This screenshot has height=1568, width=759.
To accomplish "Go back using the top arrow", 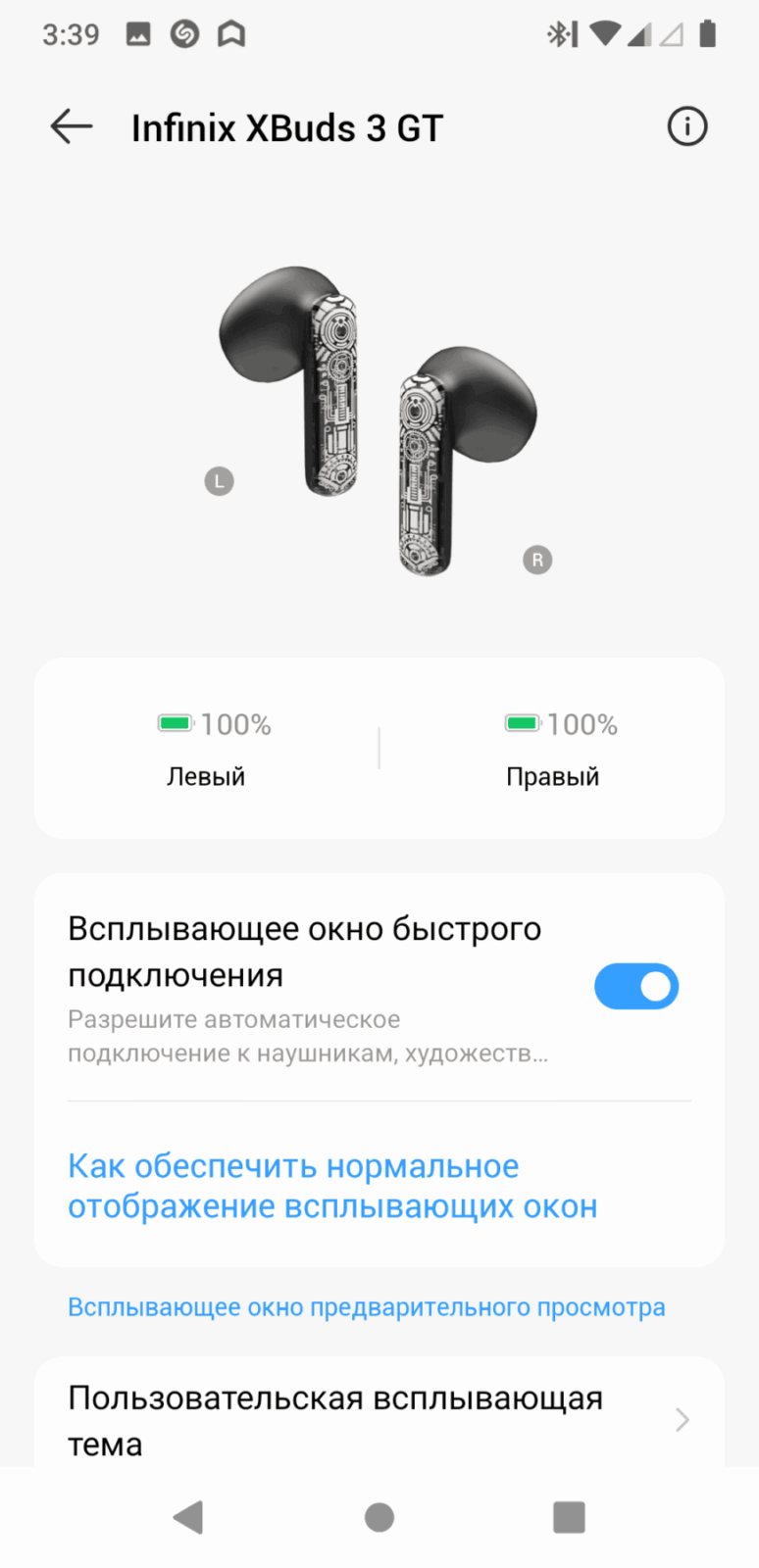I will tap(72, 126).
